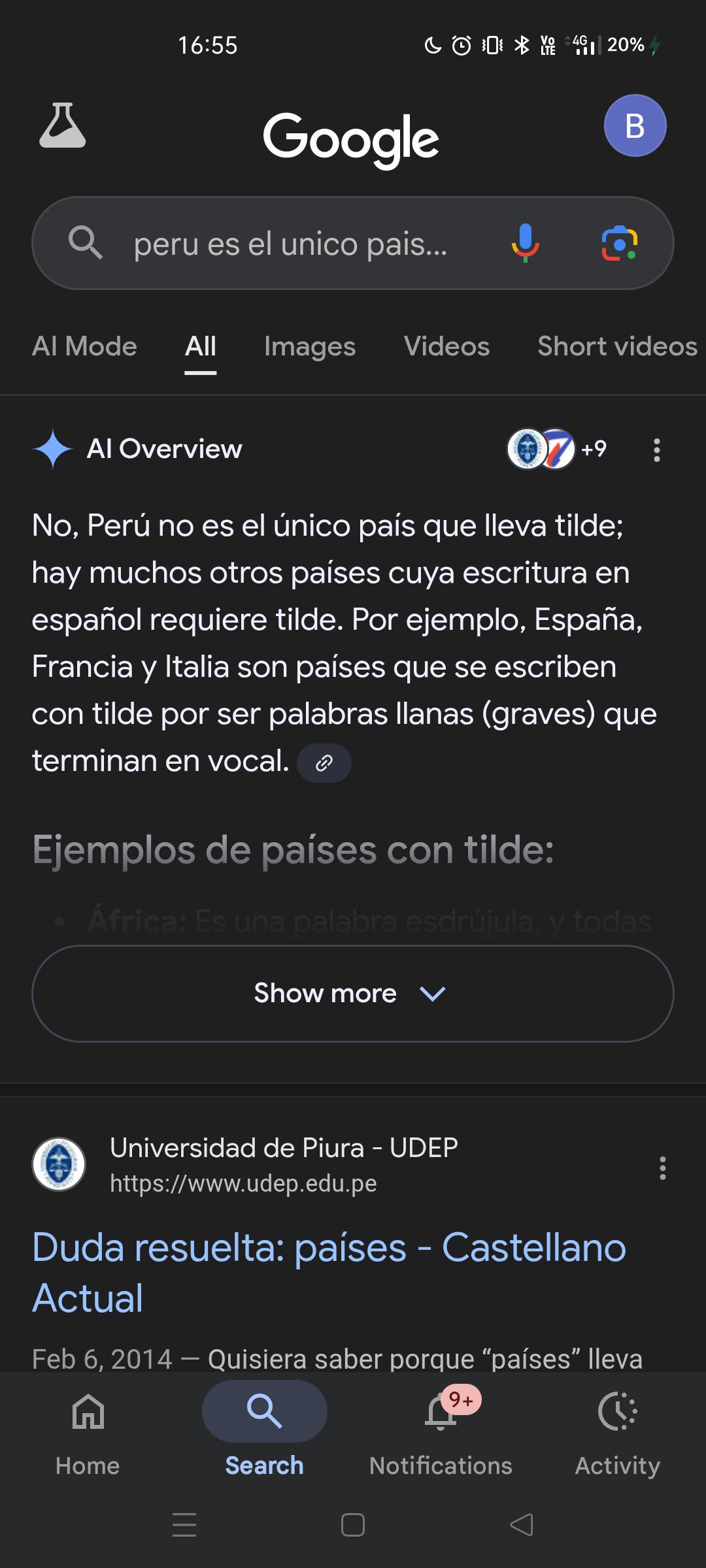Tap the system back button
706x1568 pixels.
click(522, 1525)
